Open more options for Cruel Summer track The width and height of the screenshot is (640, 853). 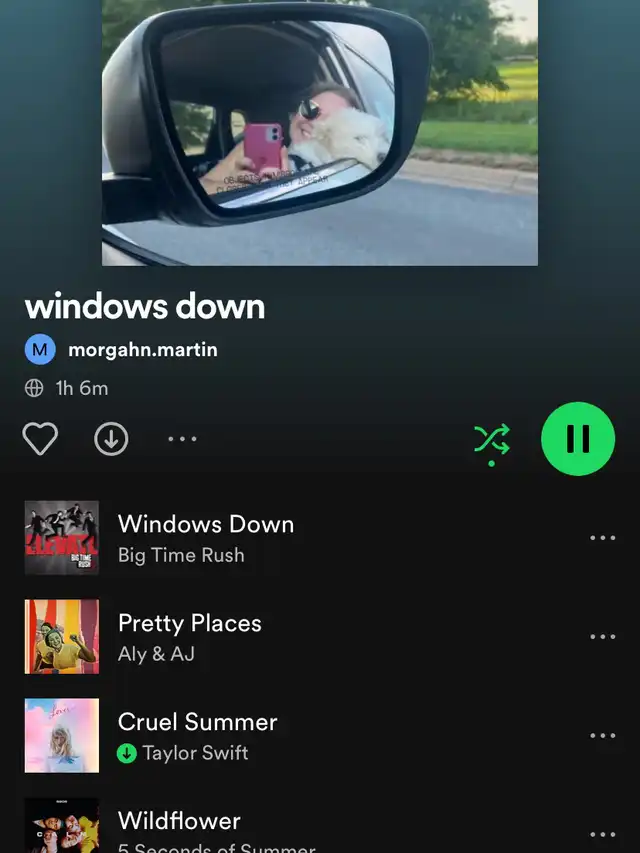click(603, 736)
